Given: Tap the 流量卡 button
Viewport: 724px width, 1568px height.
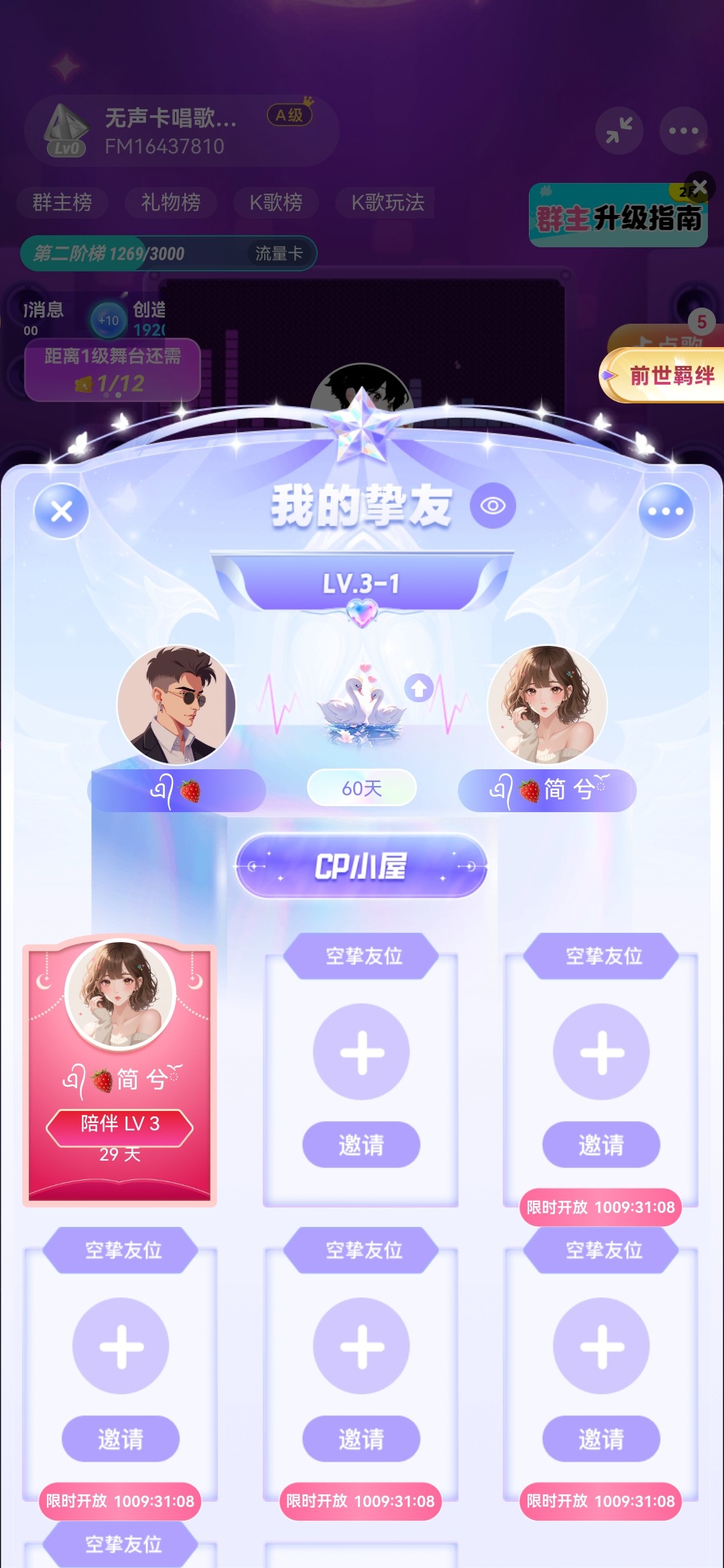Looking at the screenshot, I should pyautogui.click(x=279, y=253).
